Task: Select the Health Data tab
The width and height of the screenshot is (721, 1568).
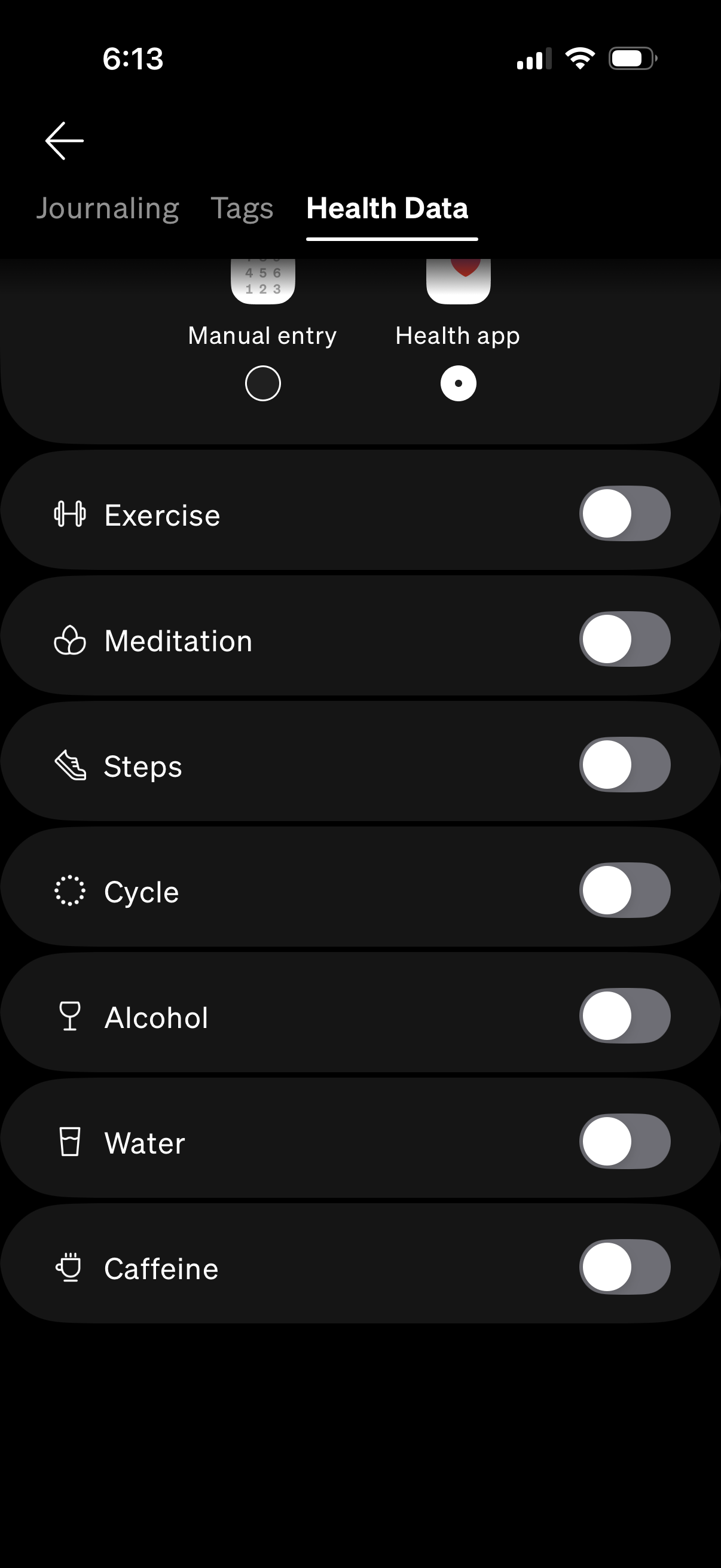Action: tap(388, 208)
